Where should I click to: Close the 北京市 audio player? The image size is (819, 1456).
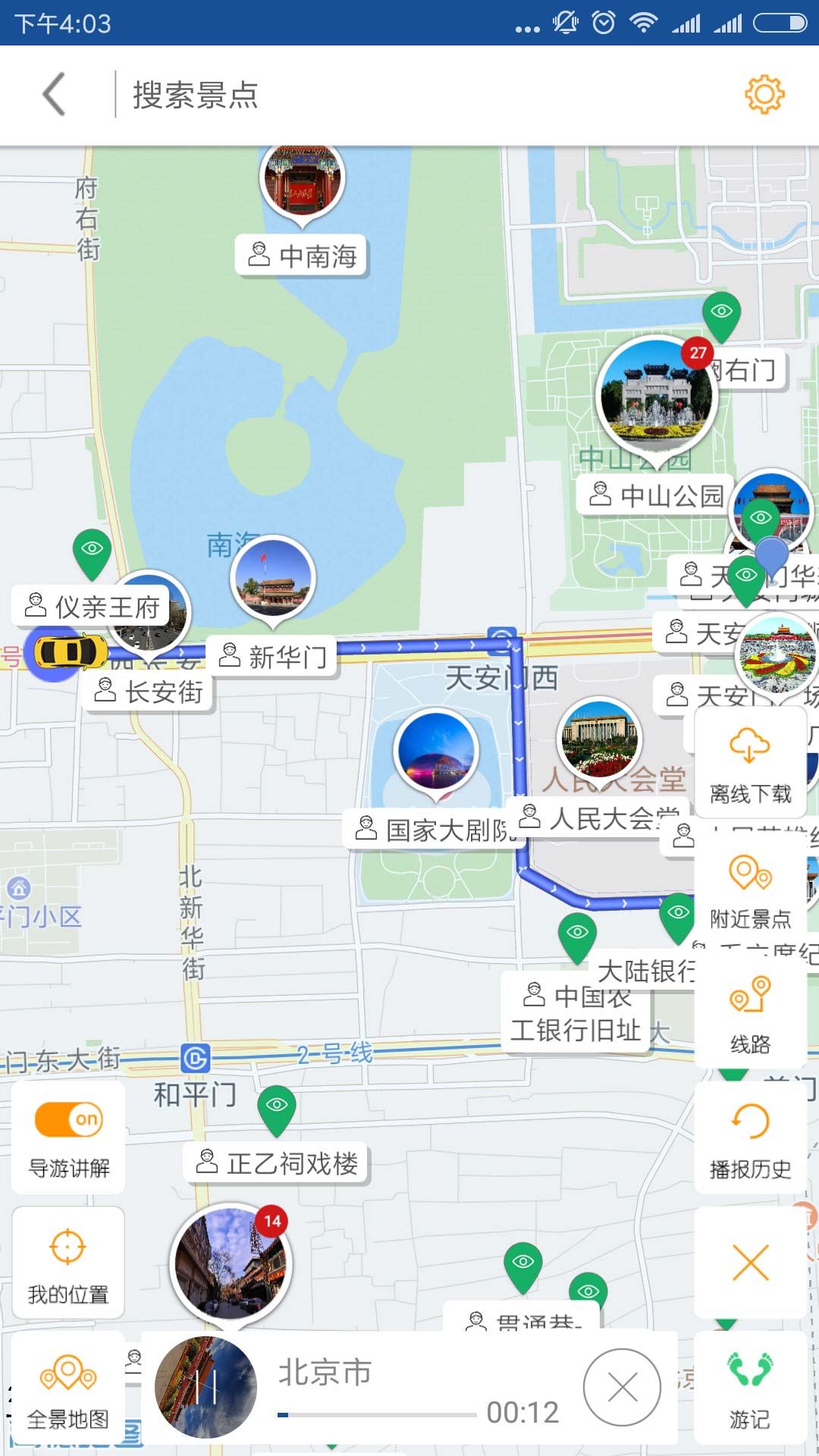622,1388
